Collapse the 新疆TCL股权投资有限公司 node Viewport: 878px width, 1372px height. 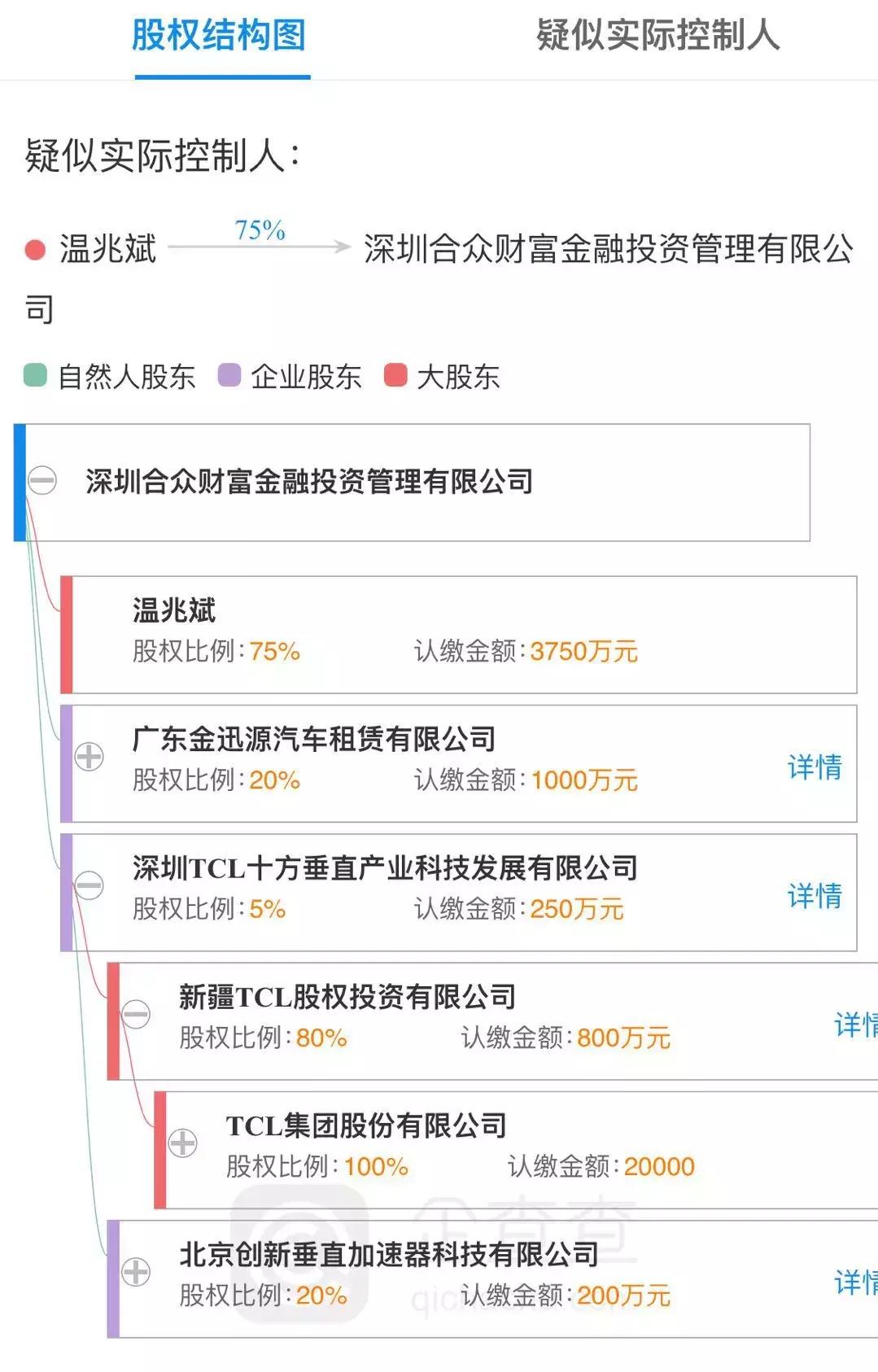137,1016
